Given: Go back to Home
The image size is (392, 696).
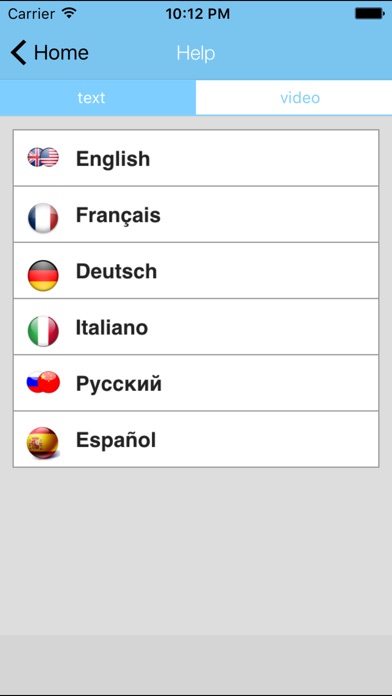Looking at the screenshot, I should 49,53.
